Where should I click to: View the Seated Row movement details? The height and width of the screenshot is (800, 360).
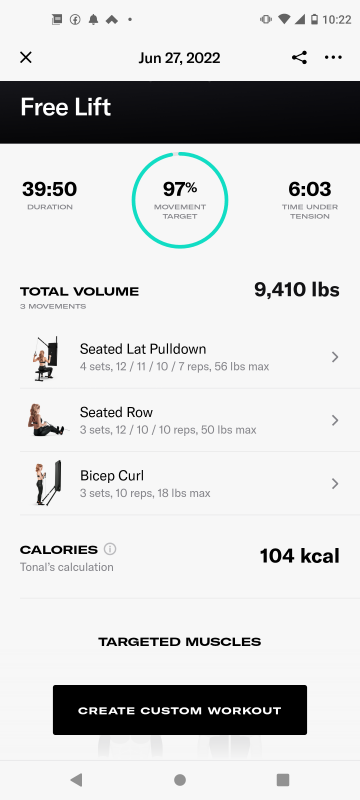click(x=180, y=420)
